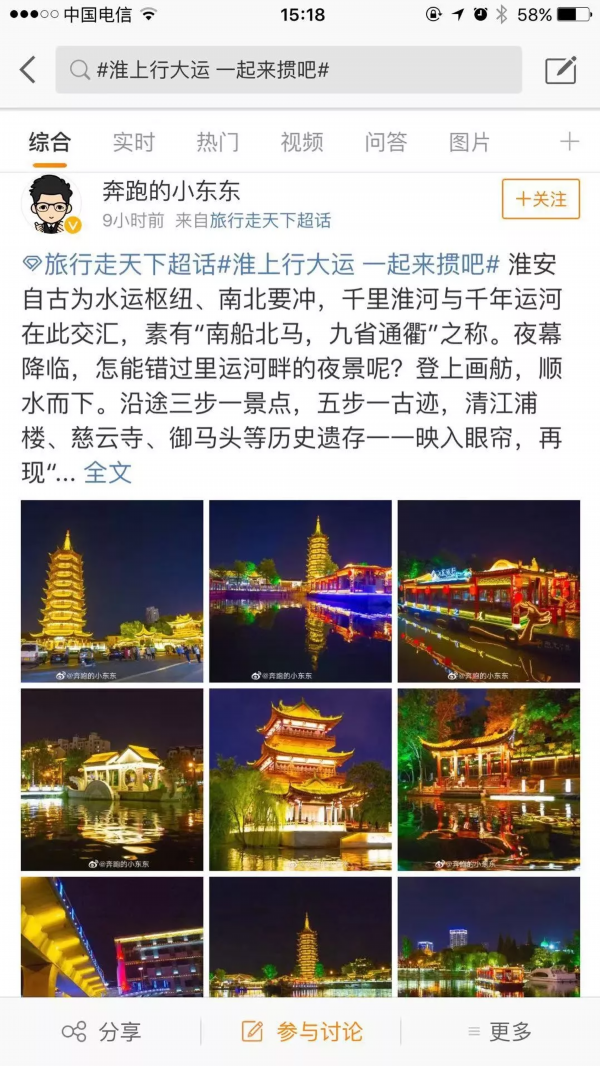This screenshot has height=1066, width=600.
Task: Join the discussion via 参与讨论
Action: tap(302, 1032)
